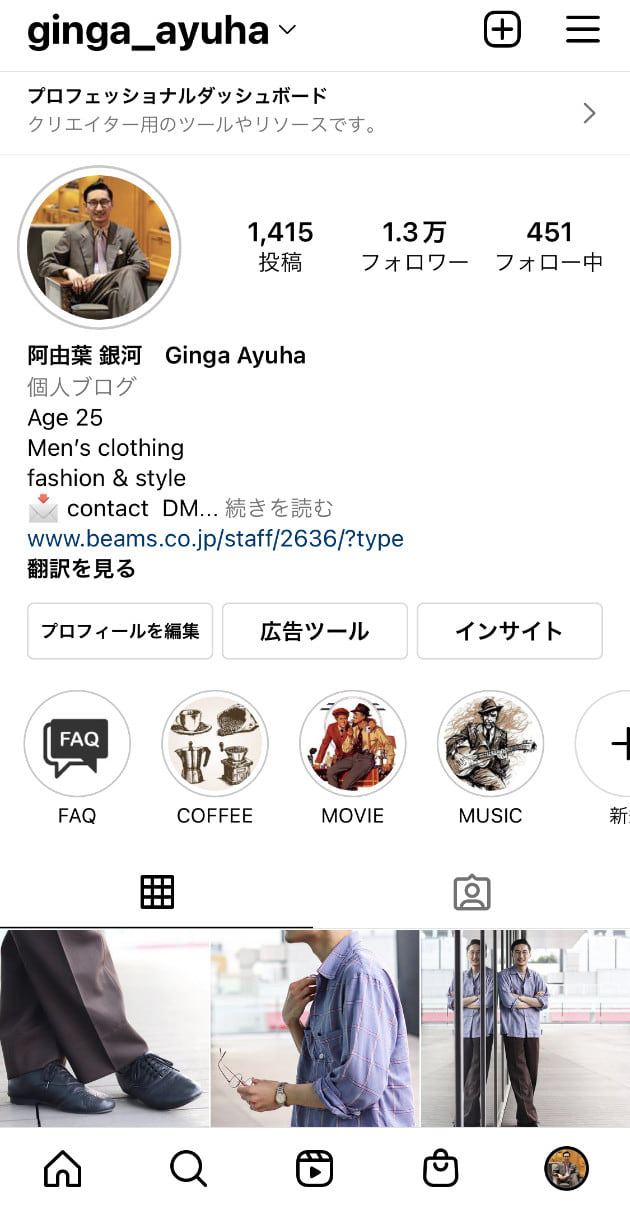This screenshot has width=630, height=1210.
Task: Open 広告ツール
Action: pyautogui.click(x=314, y=631)
